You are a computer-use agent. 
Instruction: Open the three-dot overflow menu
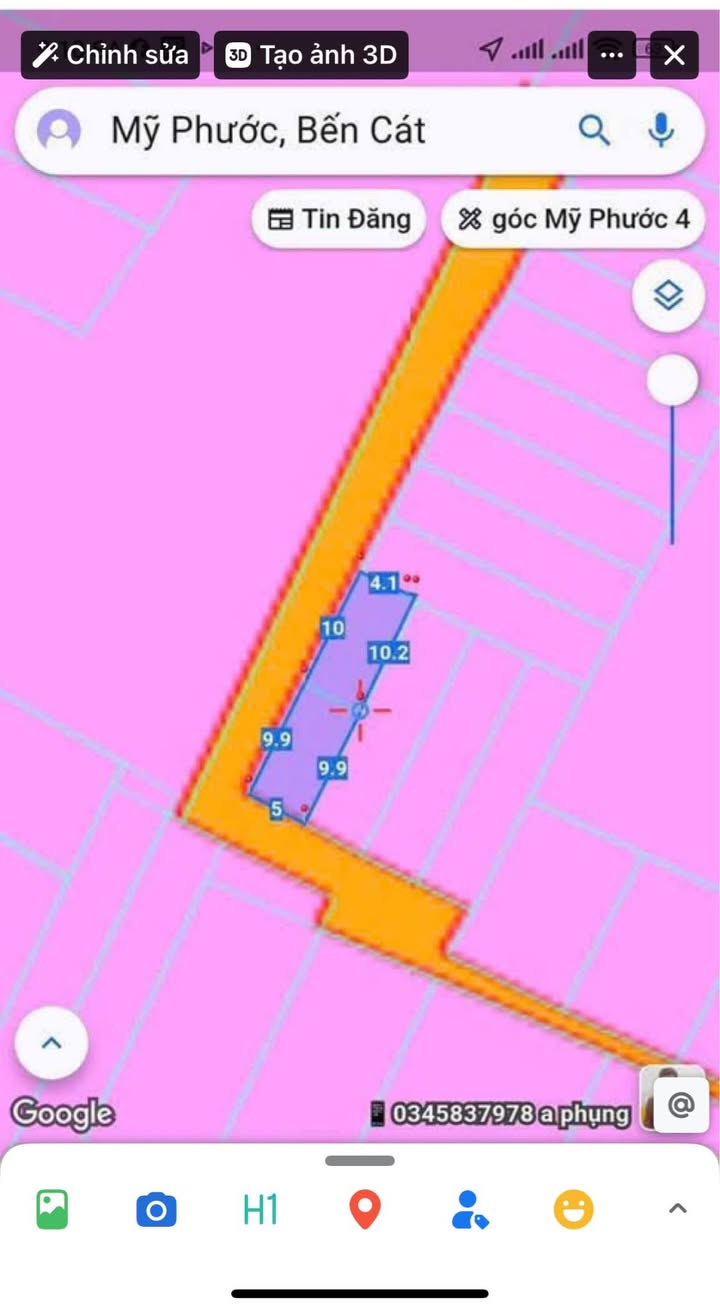pyautogui.click(x=612, y=55)
